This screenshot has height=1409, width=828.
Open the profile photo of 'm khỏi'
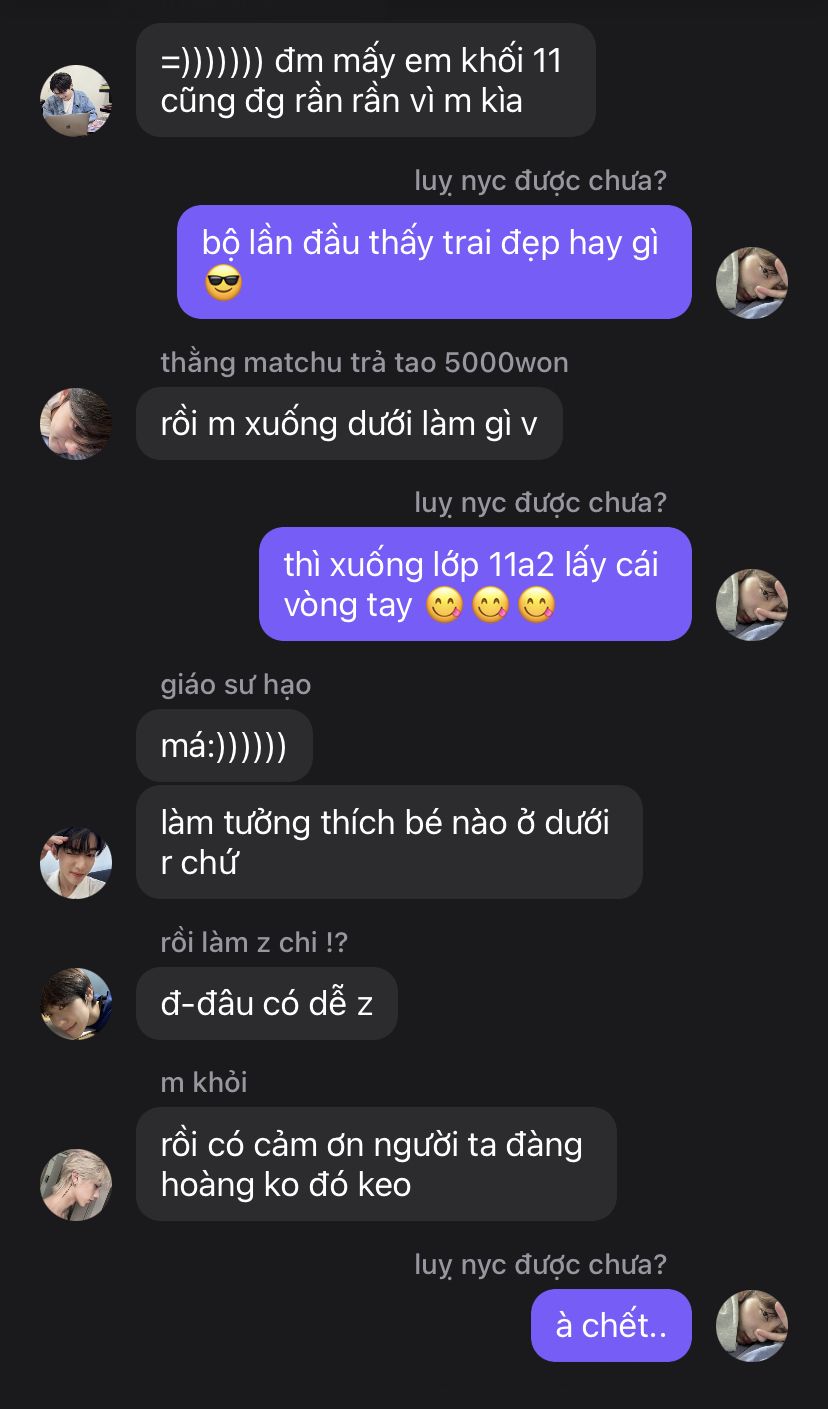[76, 1184]
